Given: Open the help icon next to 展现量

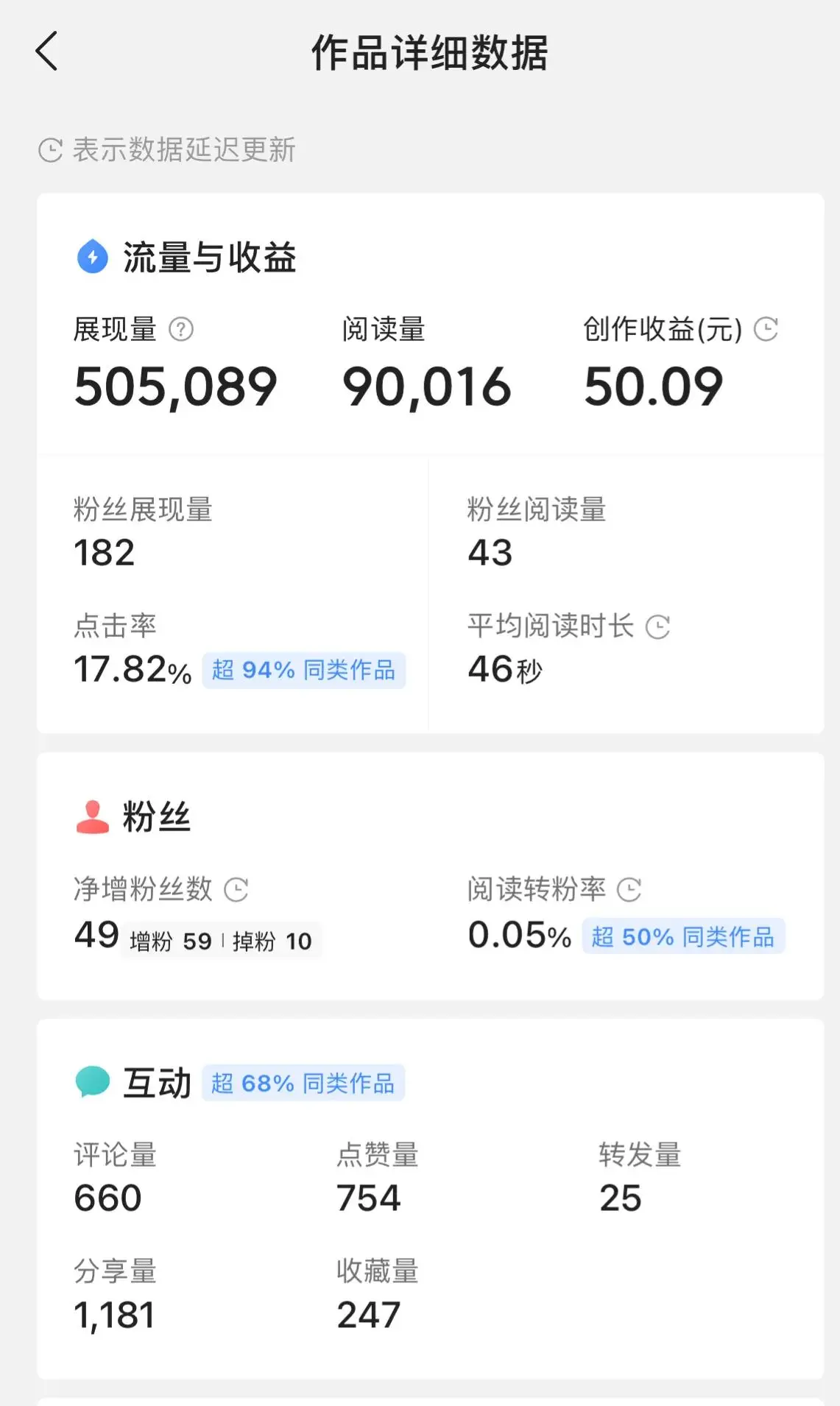Looking at the screenshot, I should [181, 329].
